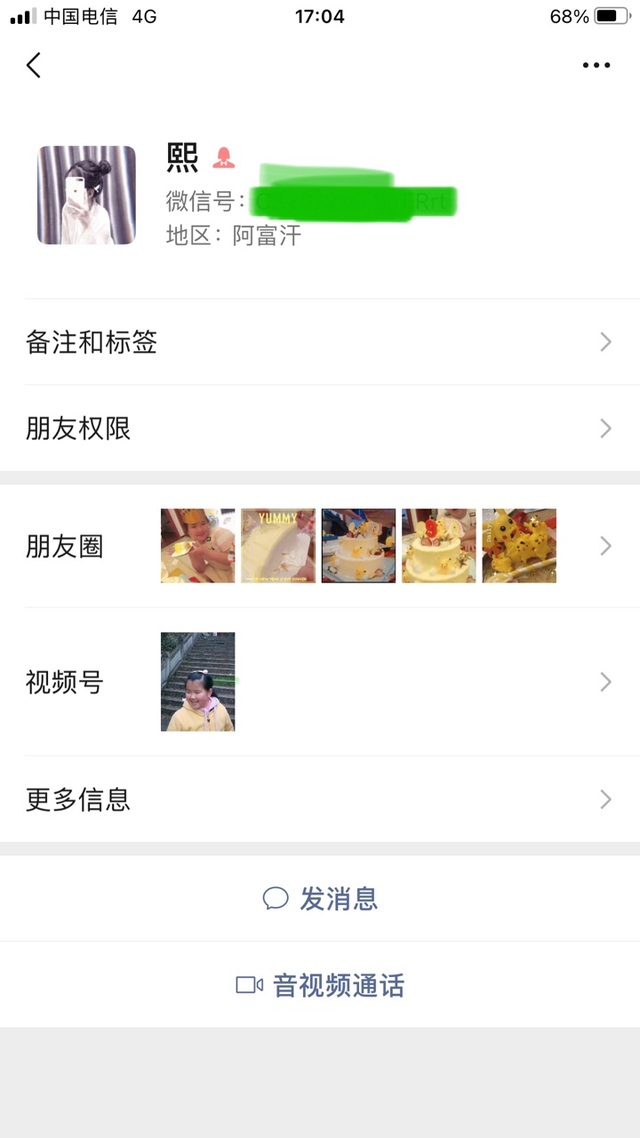
Task: Go back using the top-left arrow
Action: tap(34, 66)
